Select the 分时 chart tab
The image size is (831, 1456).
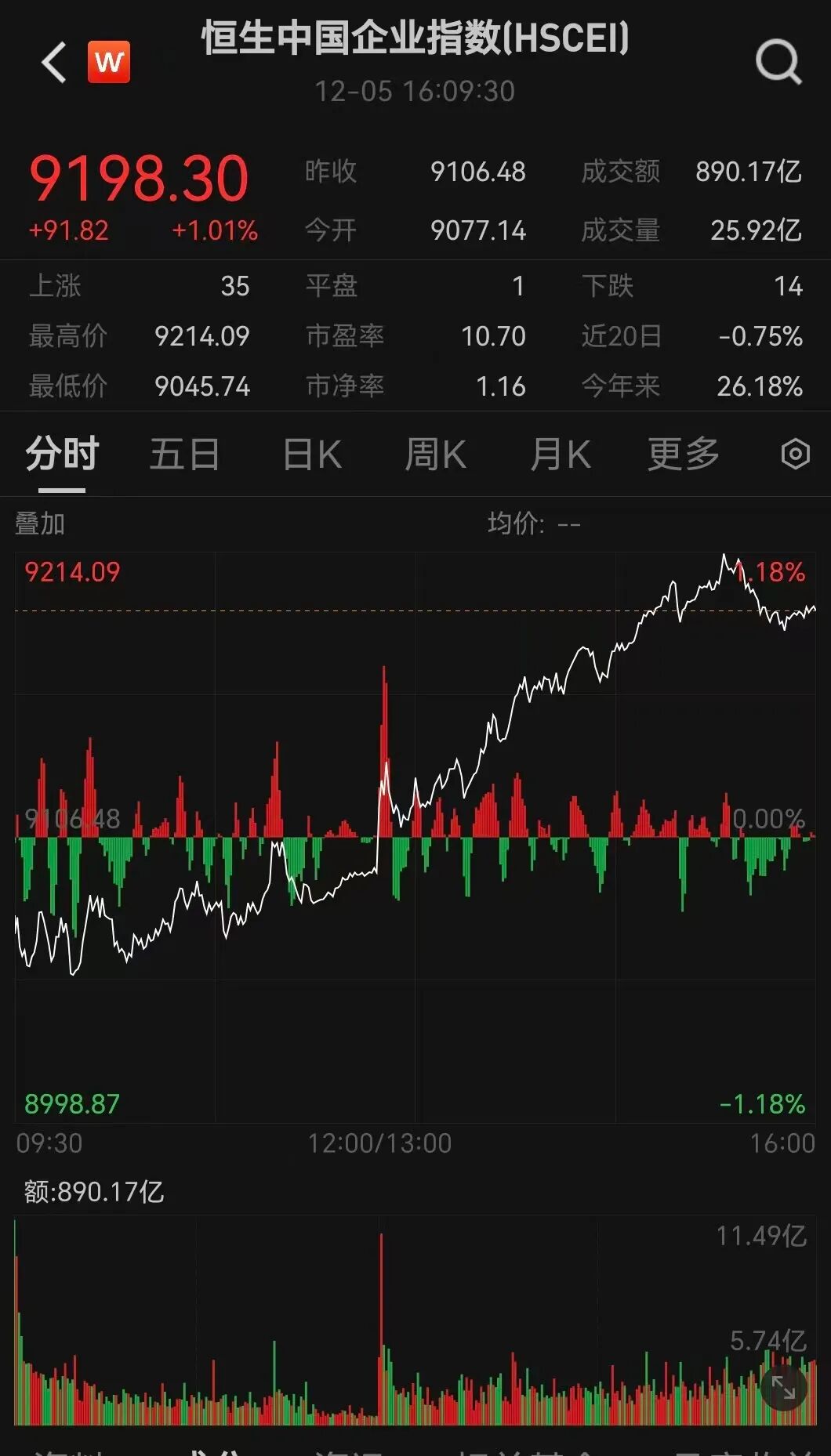(x=62, y=455)
